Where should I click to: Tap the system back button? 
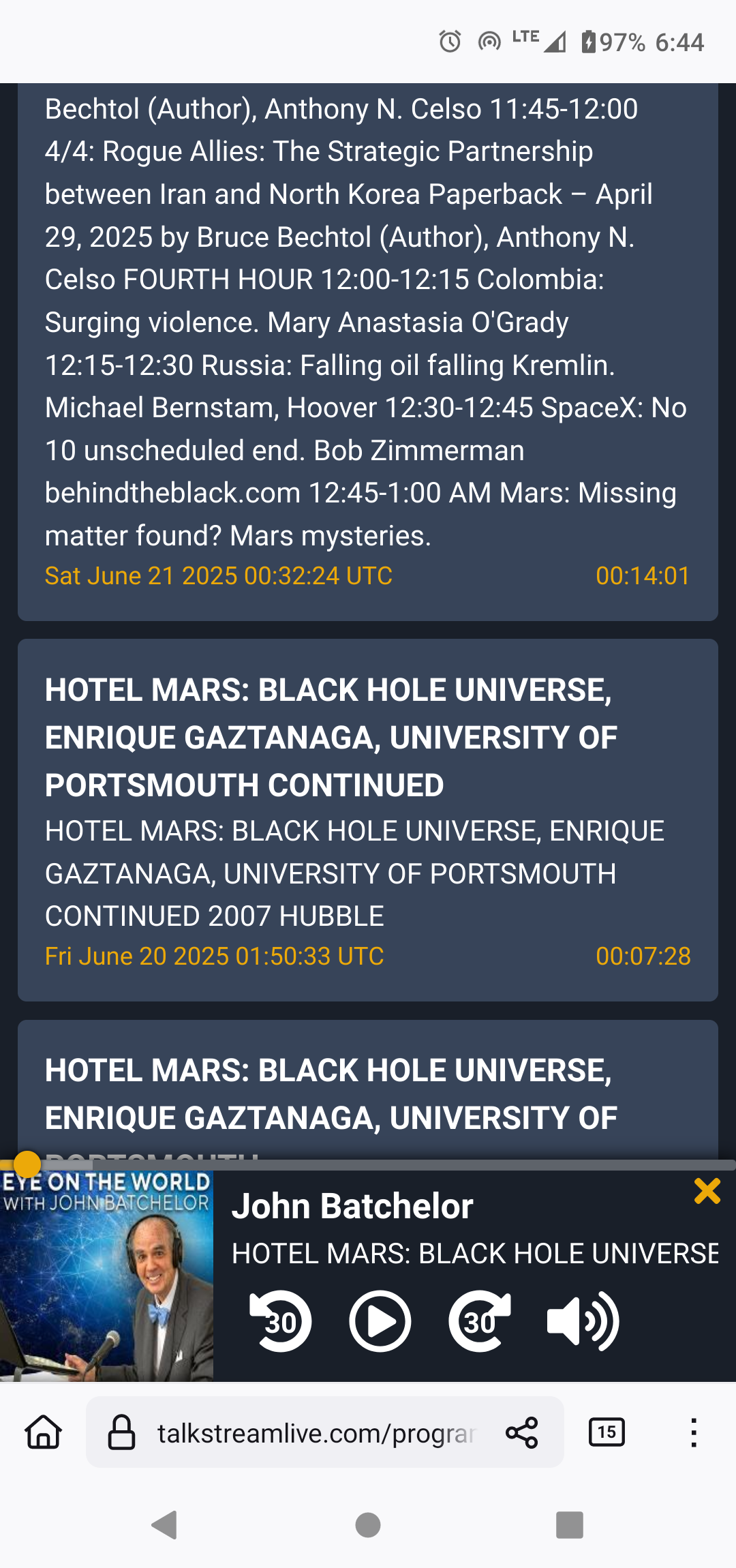click(165, 1525)
